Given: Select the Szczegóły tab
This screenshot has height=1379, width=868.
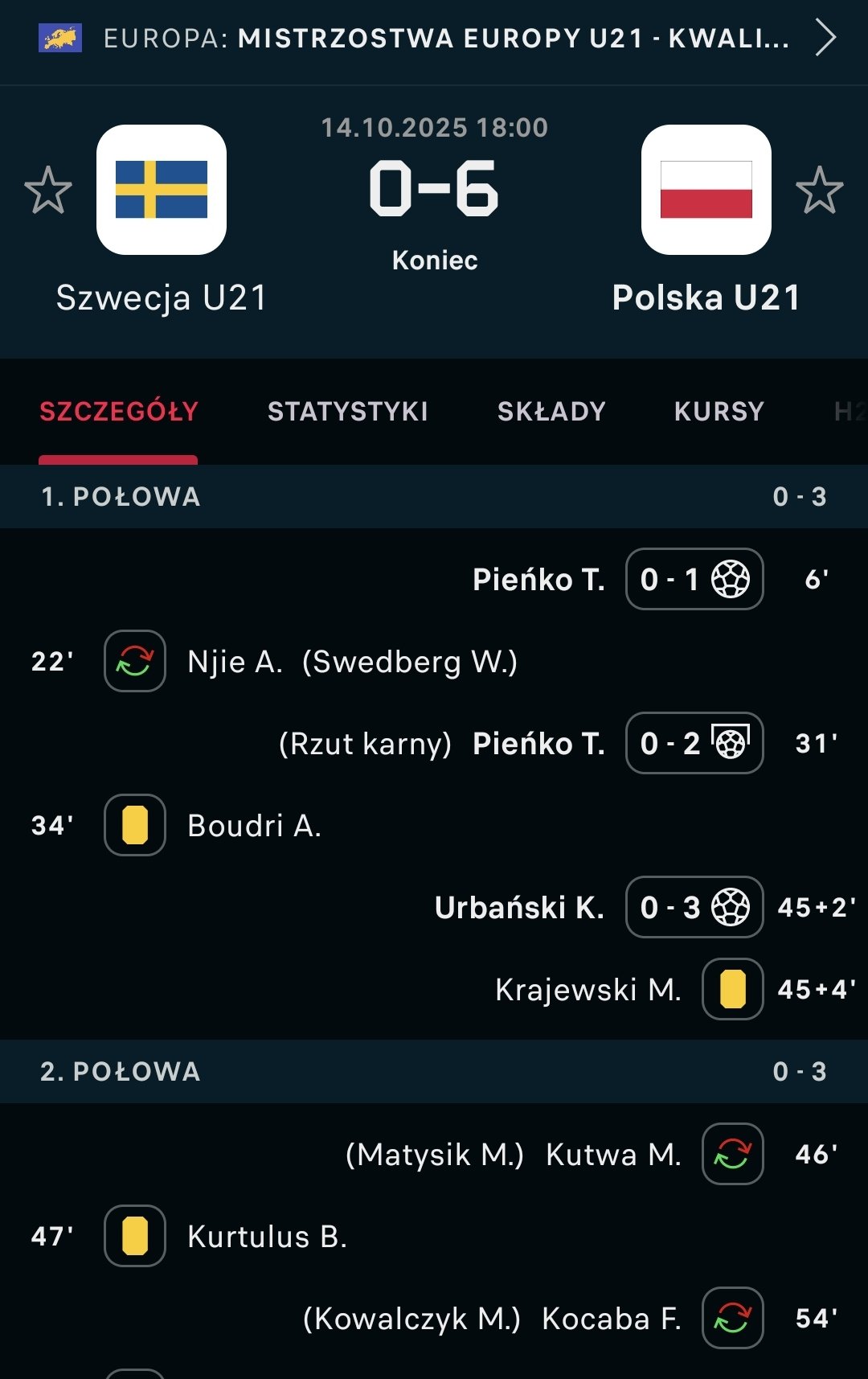Looking at the screenshot, I should click(x=119, y=412).
